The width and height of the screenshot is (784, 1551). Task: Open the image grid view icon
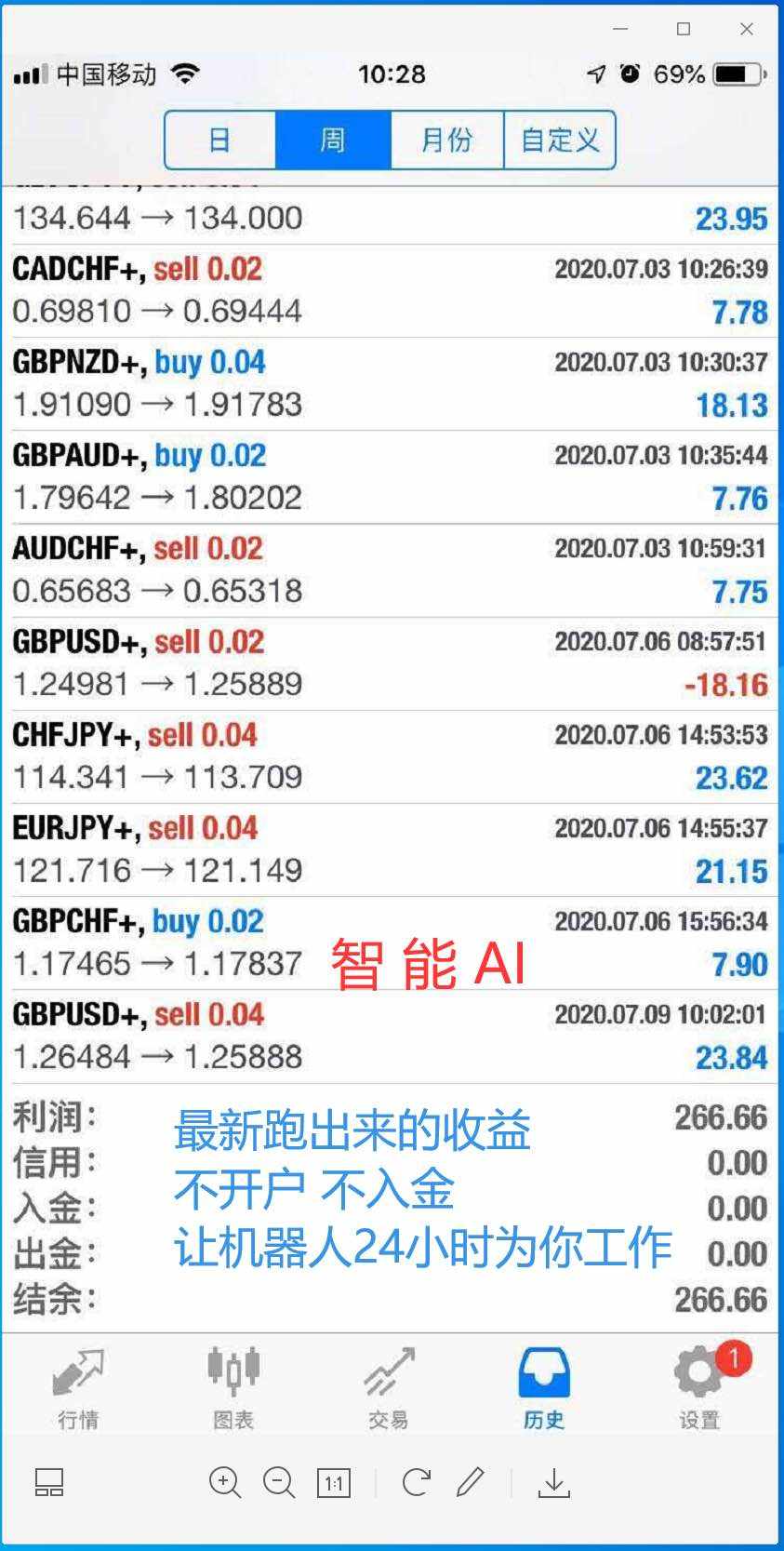coord(49,1482)
